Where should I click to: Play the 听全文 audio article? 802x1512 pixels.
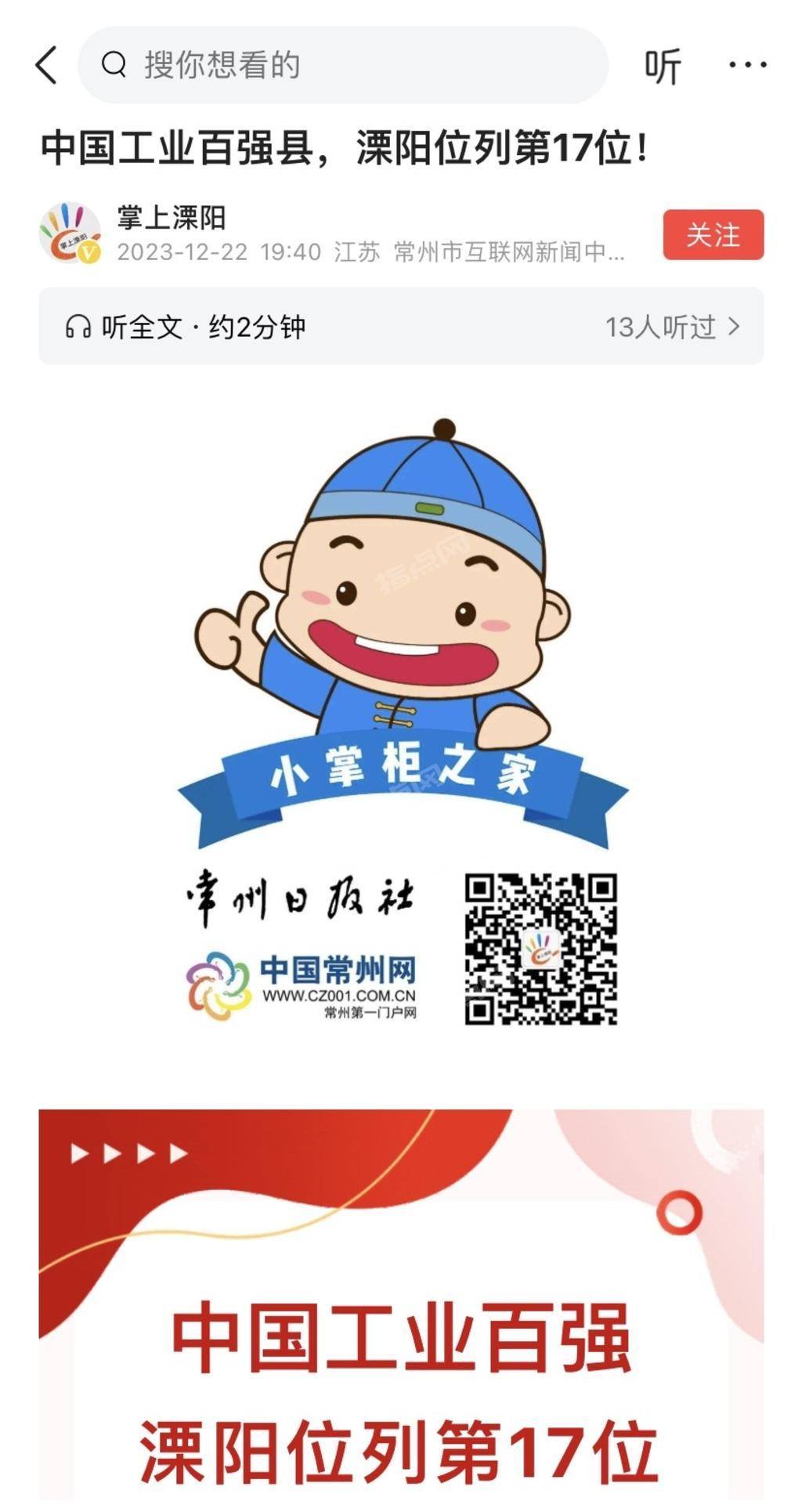[x=186, y=327]
